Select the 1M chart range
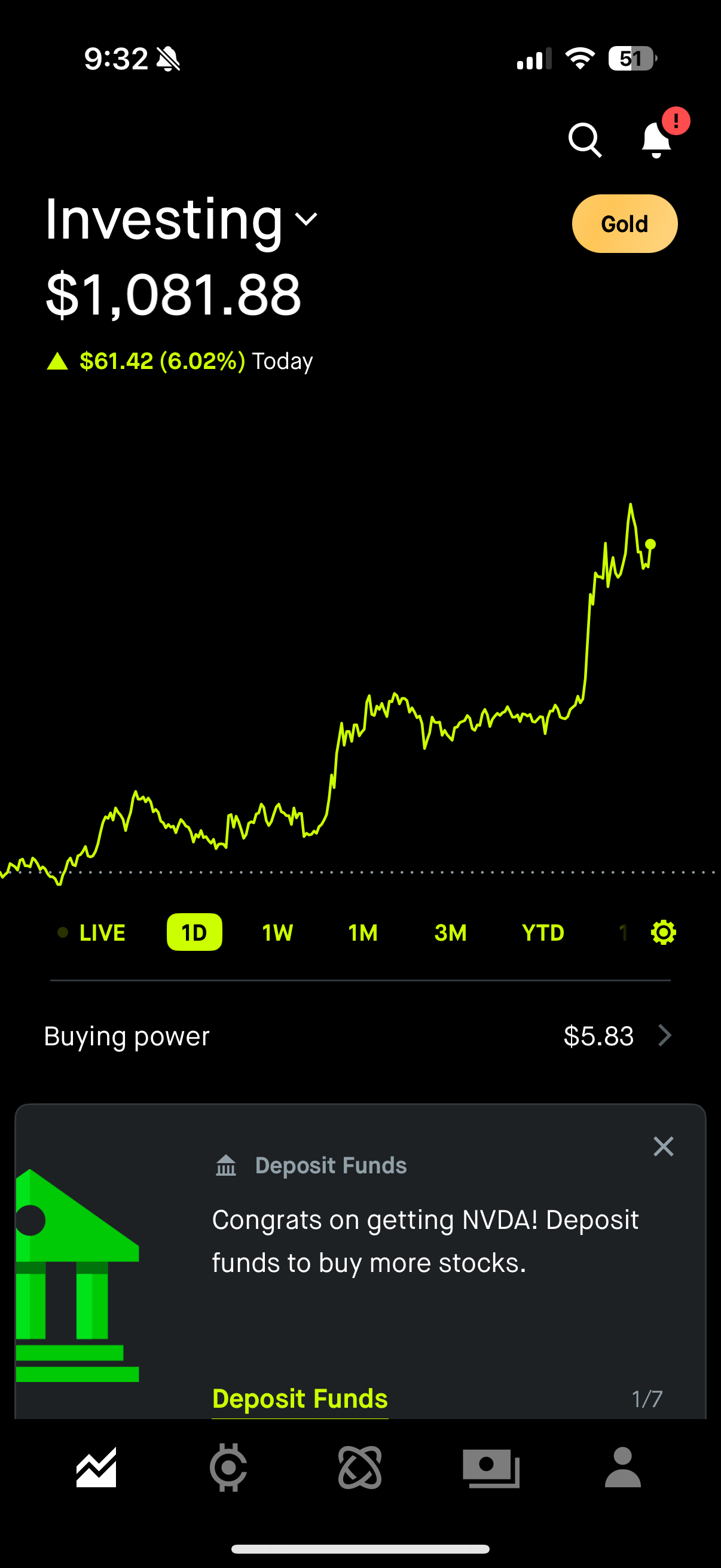This screenshot has height=1568, width=721. pyautogui.click(x=363, y=932)
